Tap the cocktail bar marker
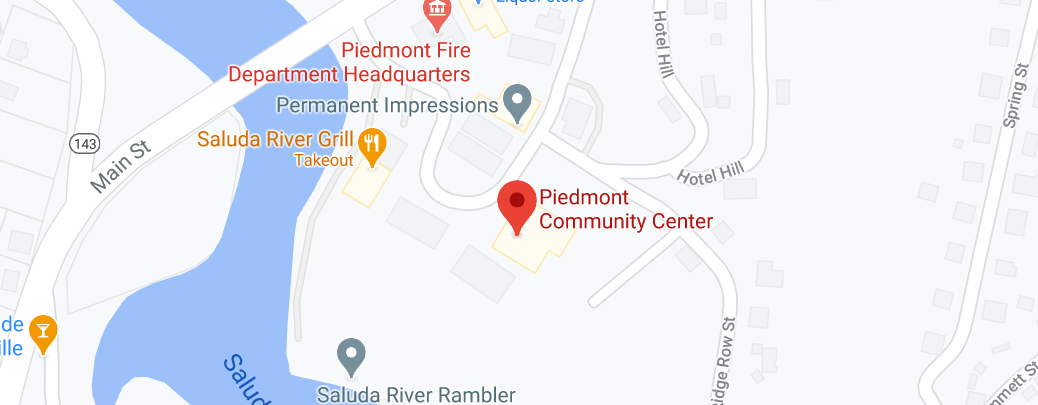 point(42,332)
